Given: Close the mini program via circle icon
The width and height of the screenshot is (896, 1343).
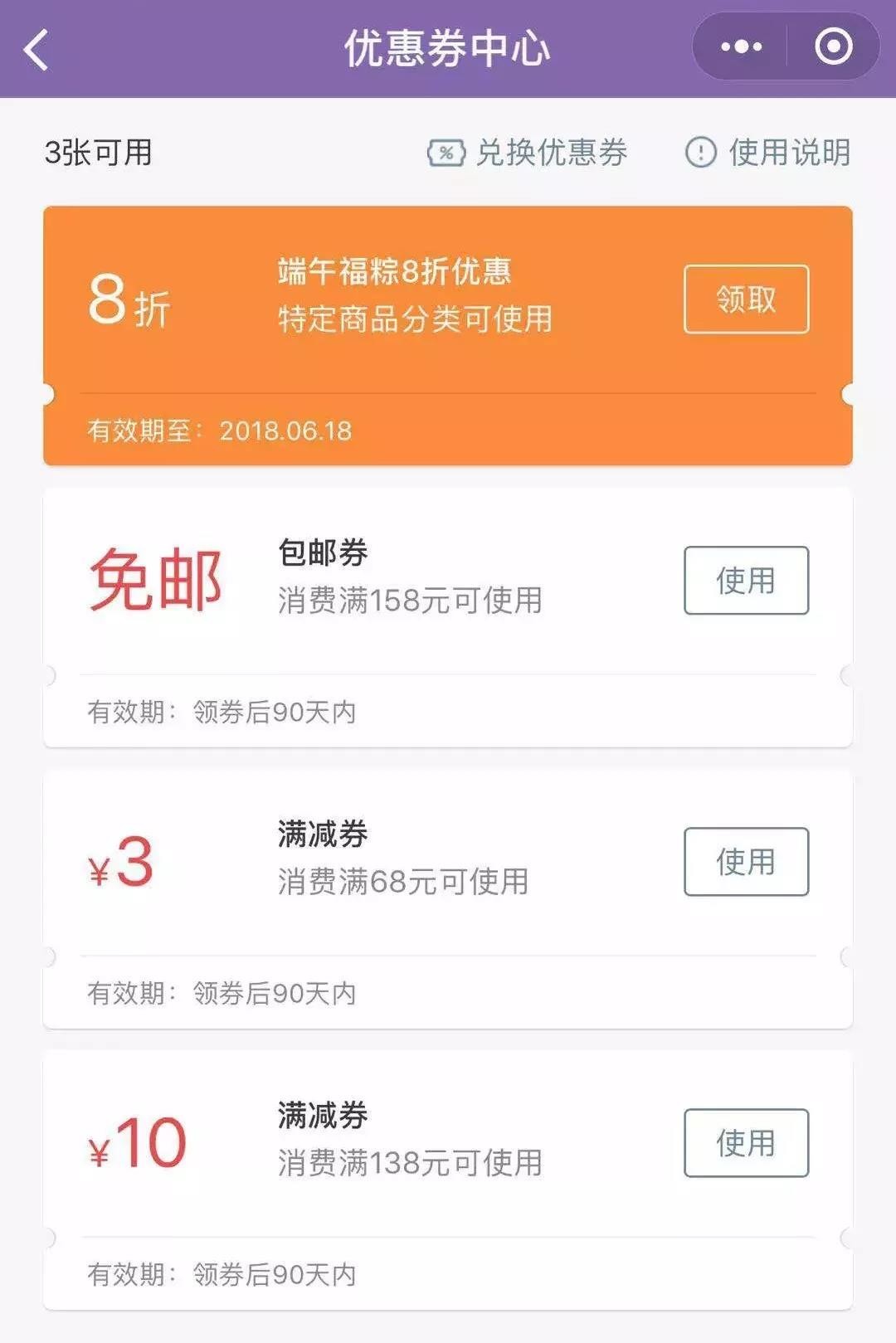Looking at the screenshot, I should pos(833,47).
